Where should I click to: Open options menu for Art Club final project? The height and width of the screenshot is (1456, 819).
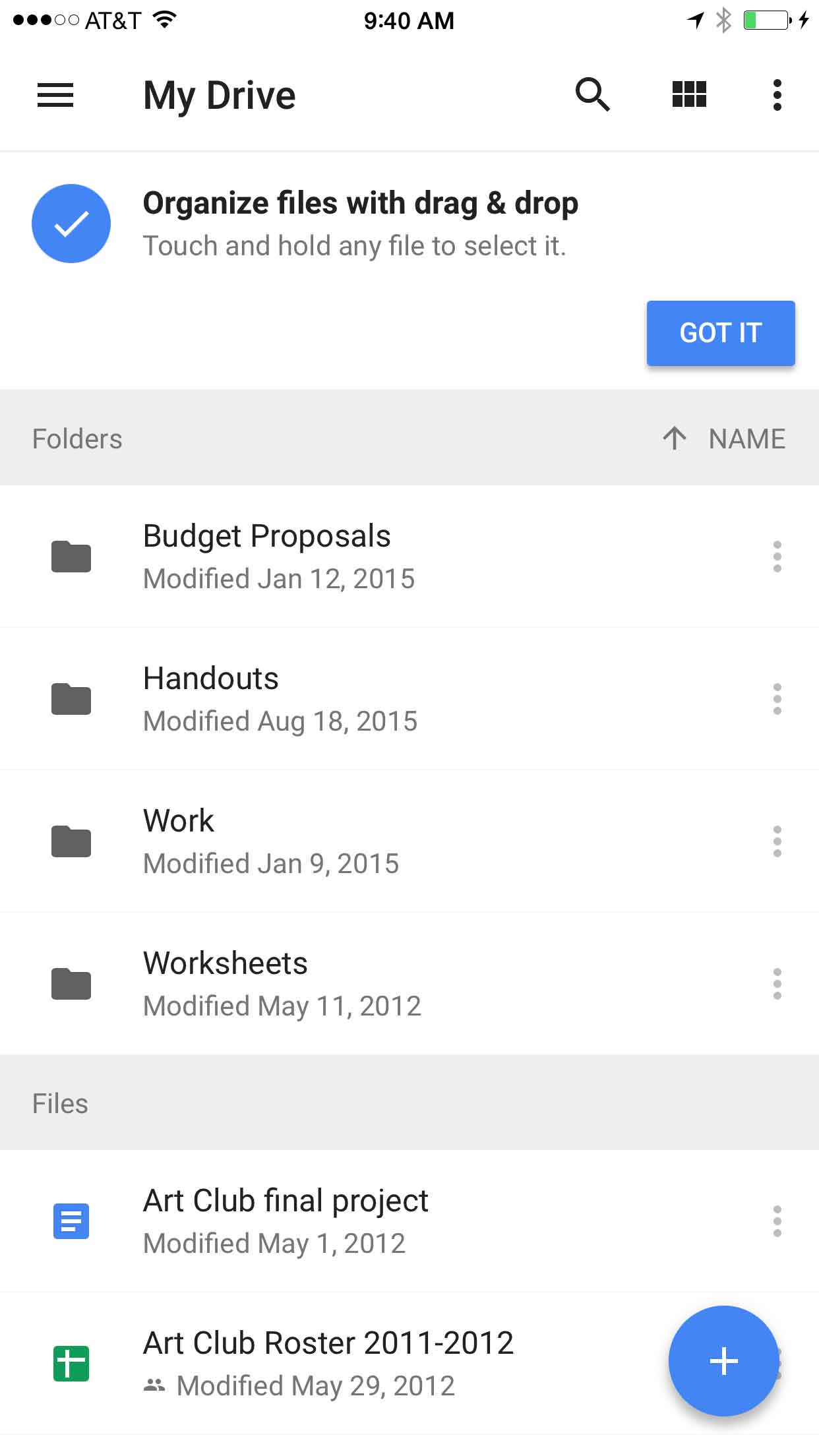click(777, 1221)
